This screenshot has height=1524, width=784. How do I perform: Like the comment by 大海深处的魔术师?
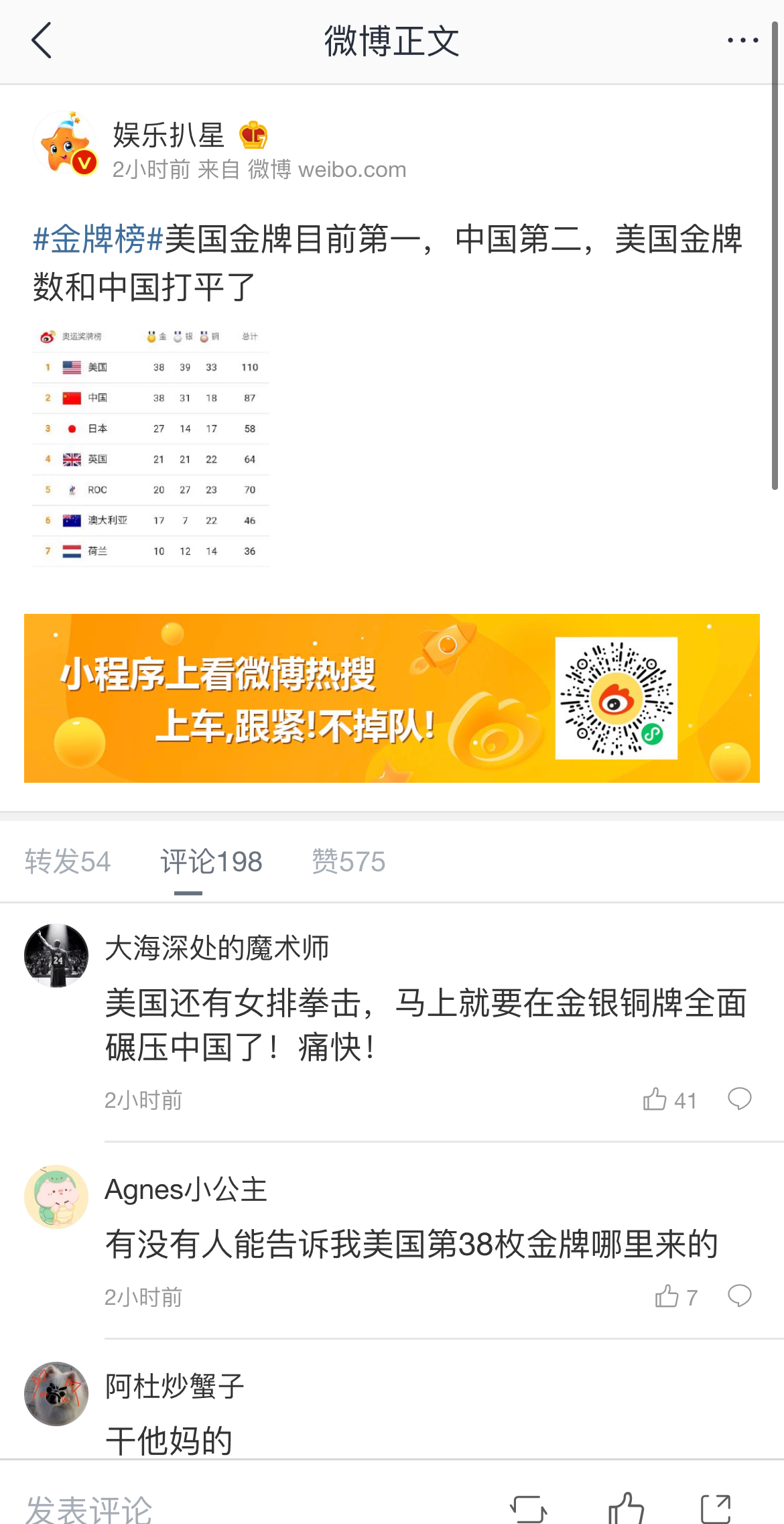click(x=668, y=1100)
